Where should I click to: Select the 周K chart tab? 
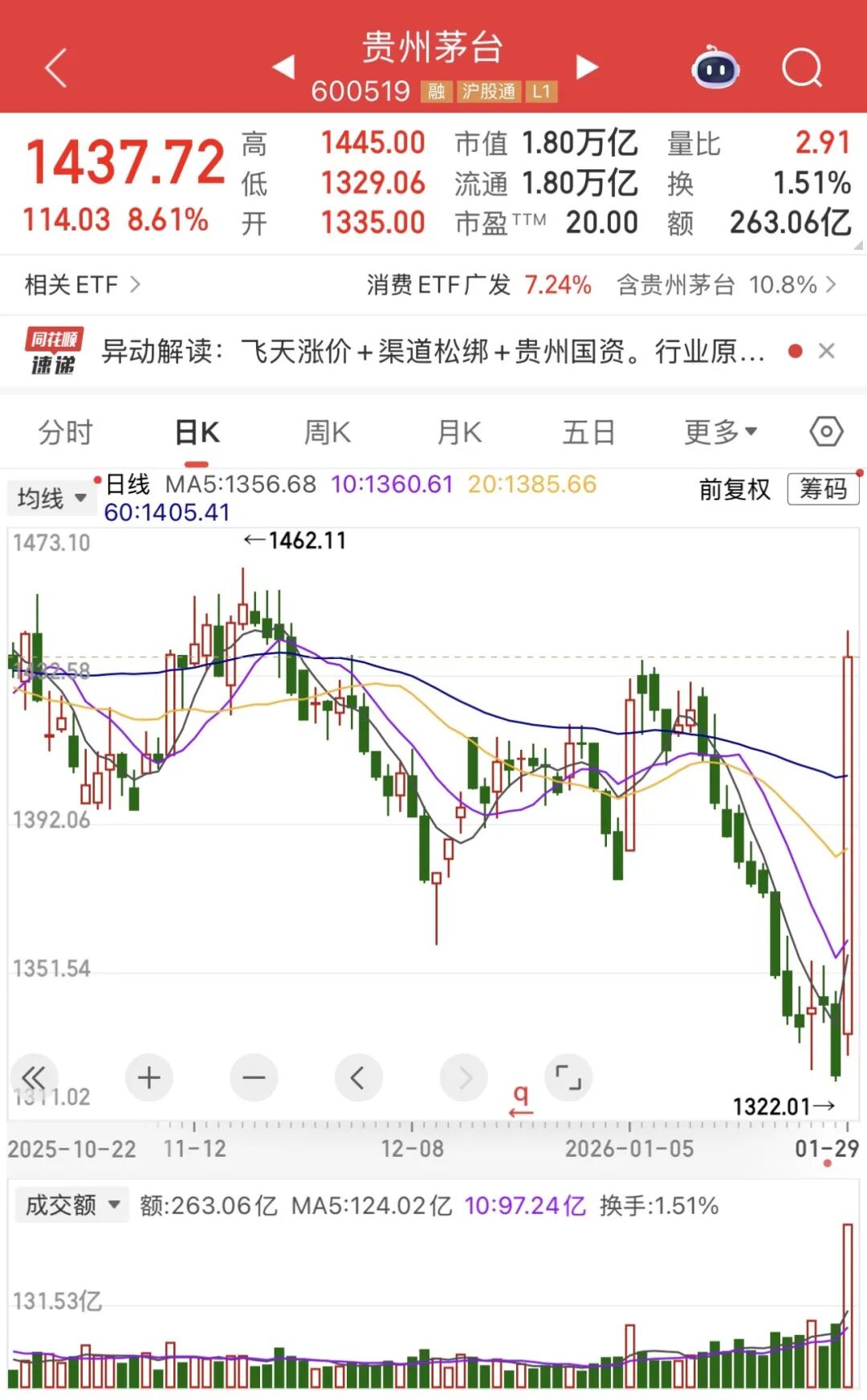click(x=327, y=433)
